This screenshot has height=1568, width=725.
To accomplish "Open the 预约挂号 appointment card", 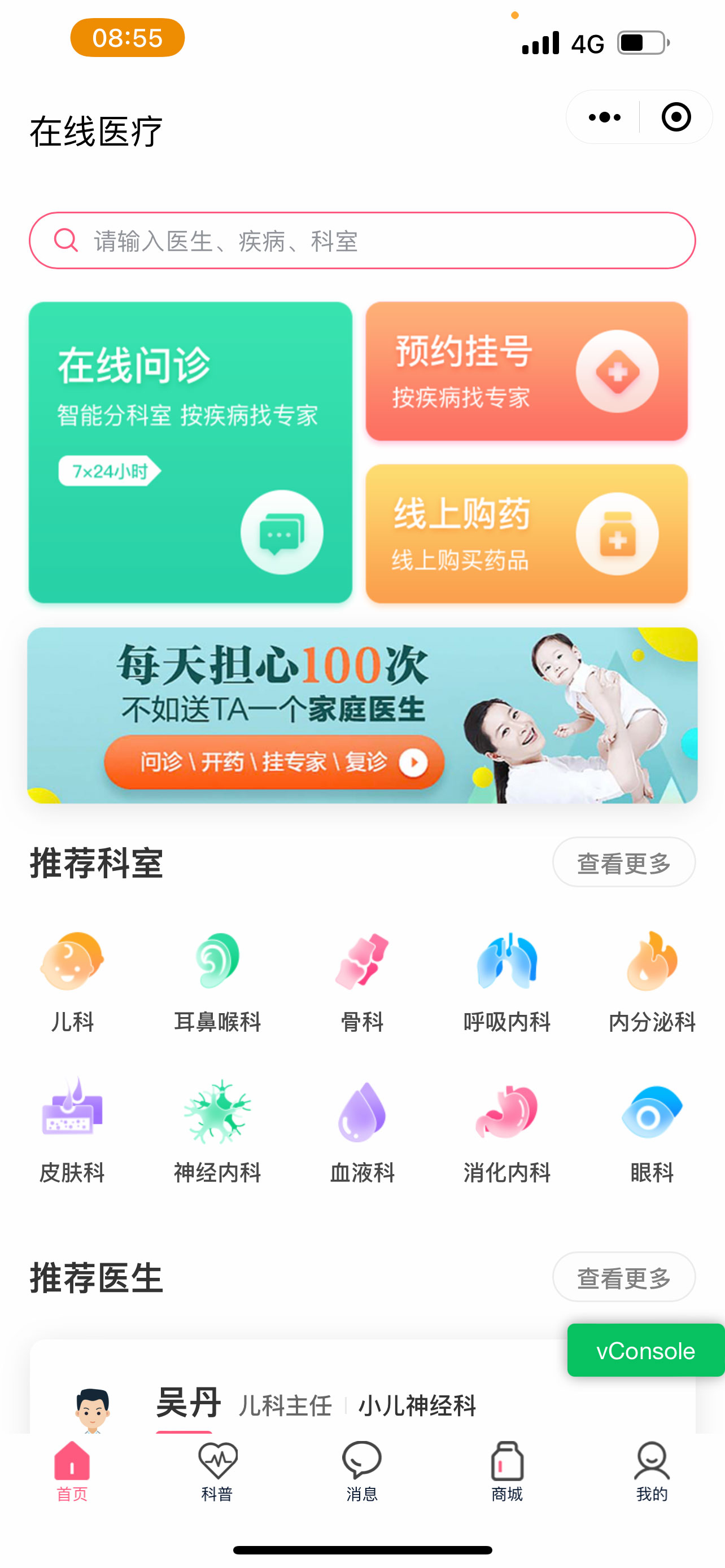I will tap(527, 371).
